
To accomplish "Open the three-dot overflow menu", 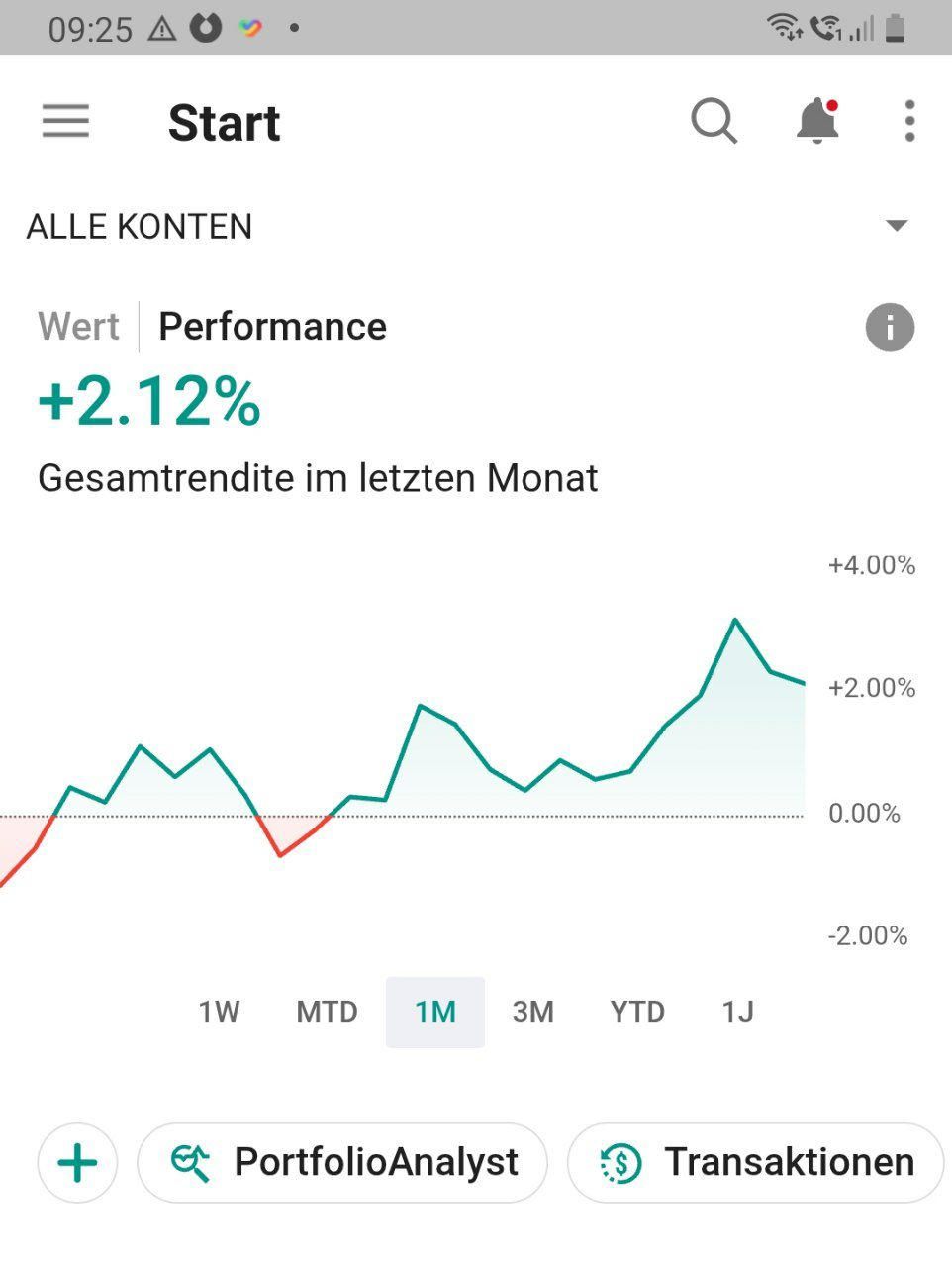I will [x=909, y=122].
